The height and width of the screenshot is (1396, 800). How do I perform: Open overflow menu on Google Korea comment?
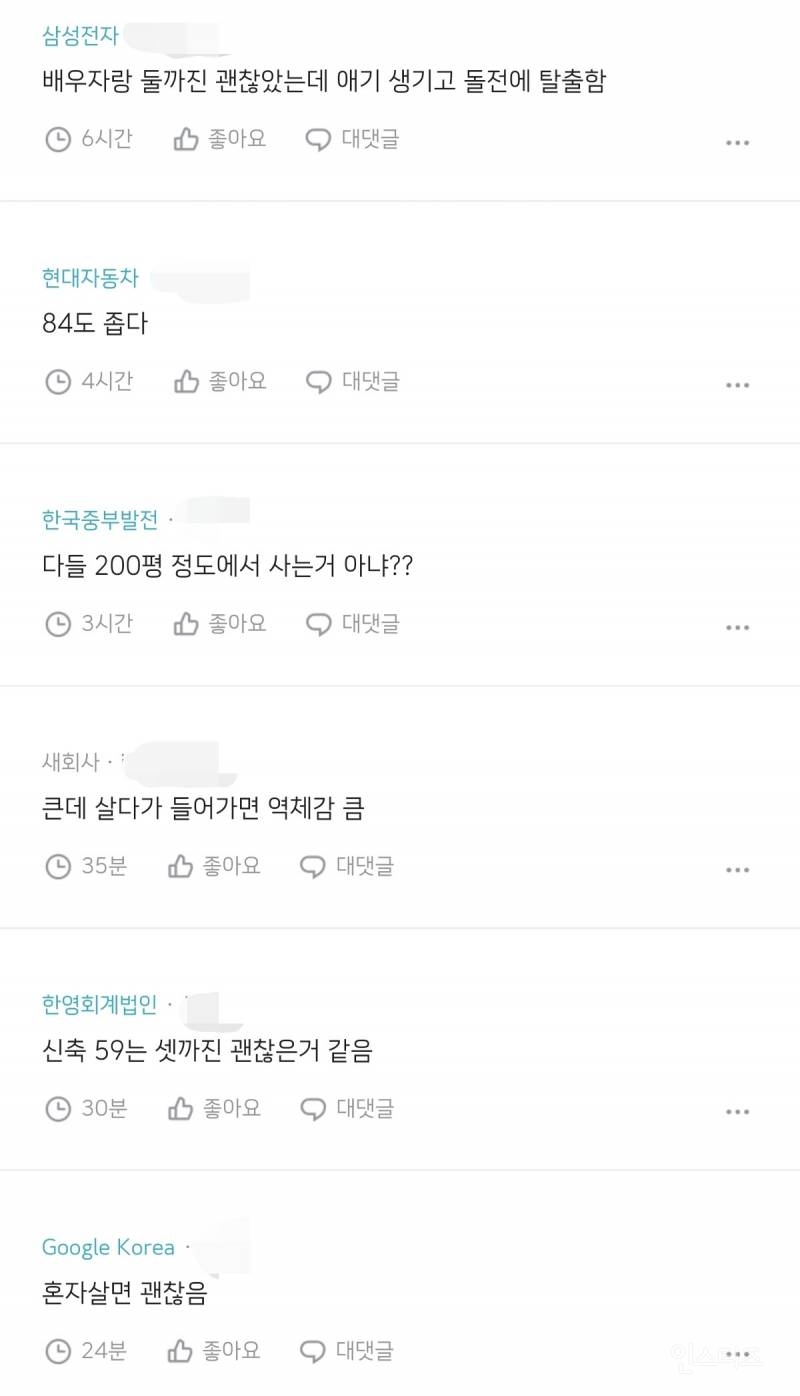point(737,1354)
